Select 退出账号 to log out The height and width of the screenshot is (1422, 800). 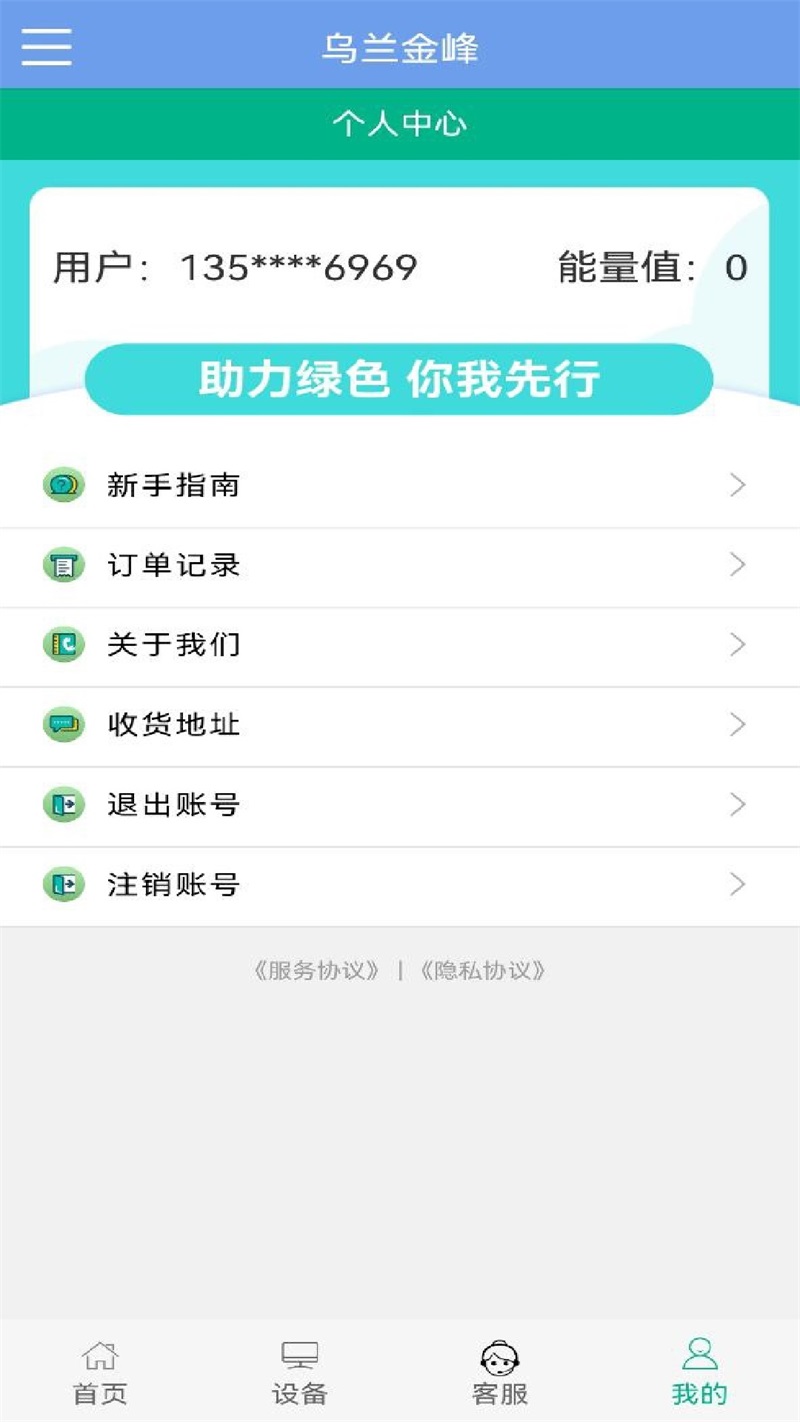pos(400,805)
